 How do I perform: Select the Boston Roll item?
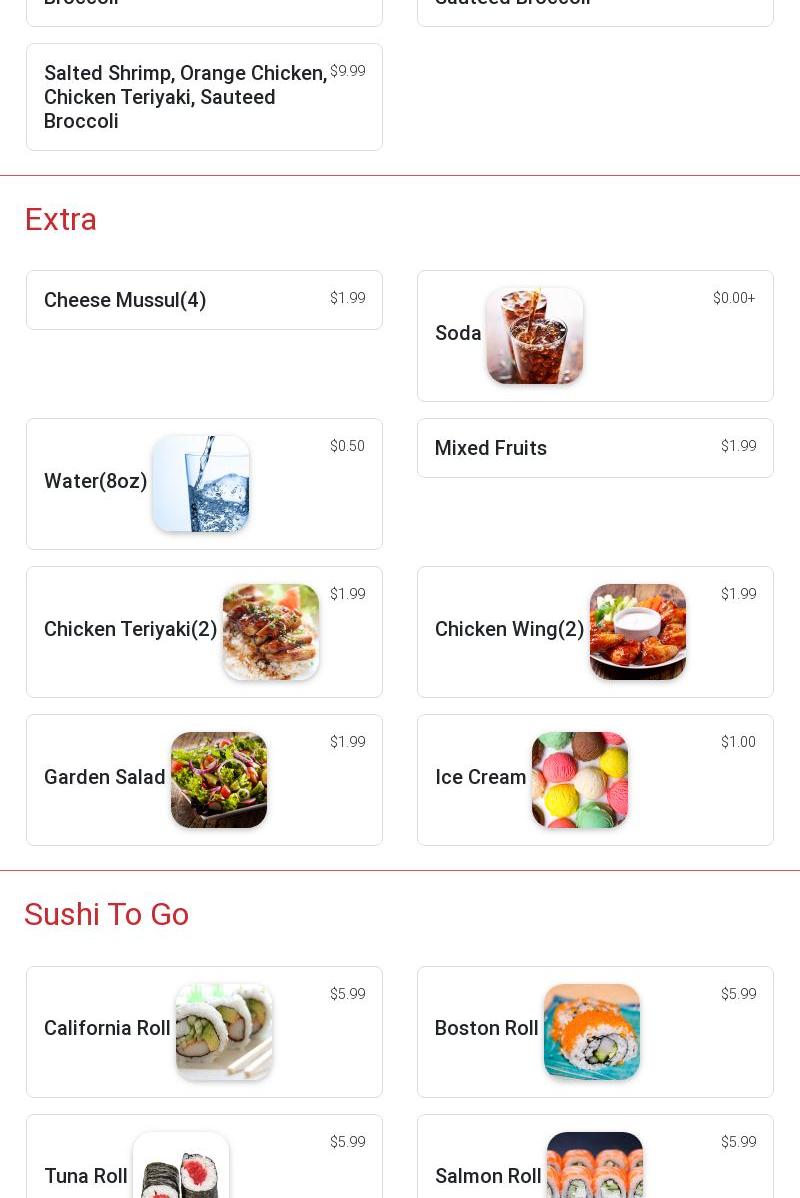595,1032
